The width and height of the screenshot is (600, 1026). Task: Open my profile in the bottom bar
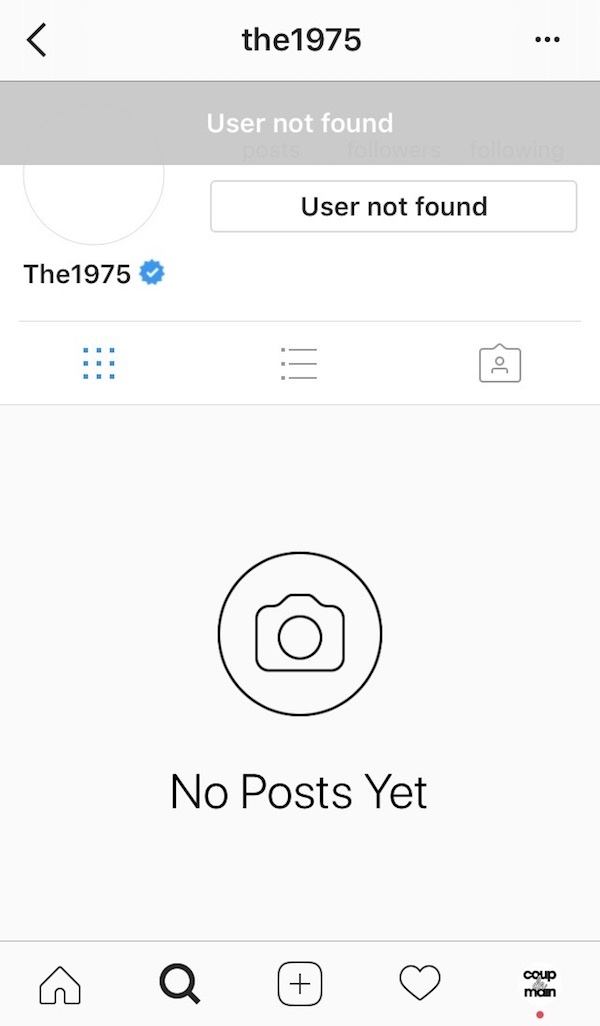click(x=540, y=982)
